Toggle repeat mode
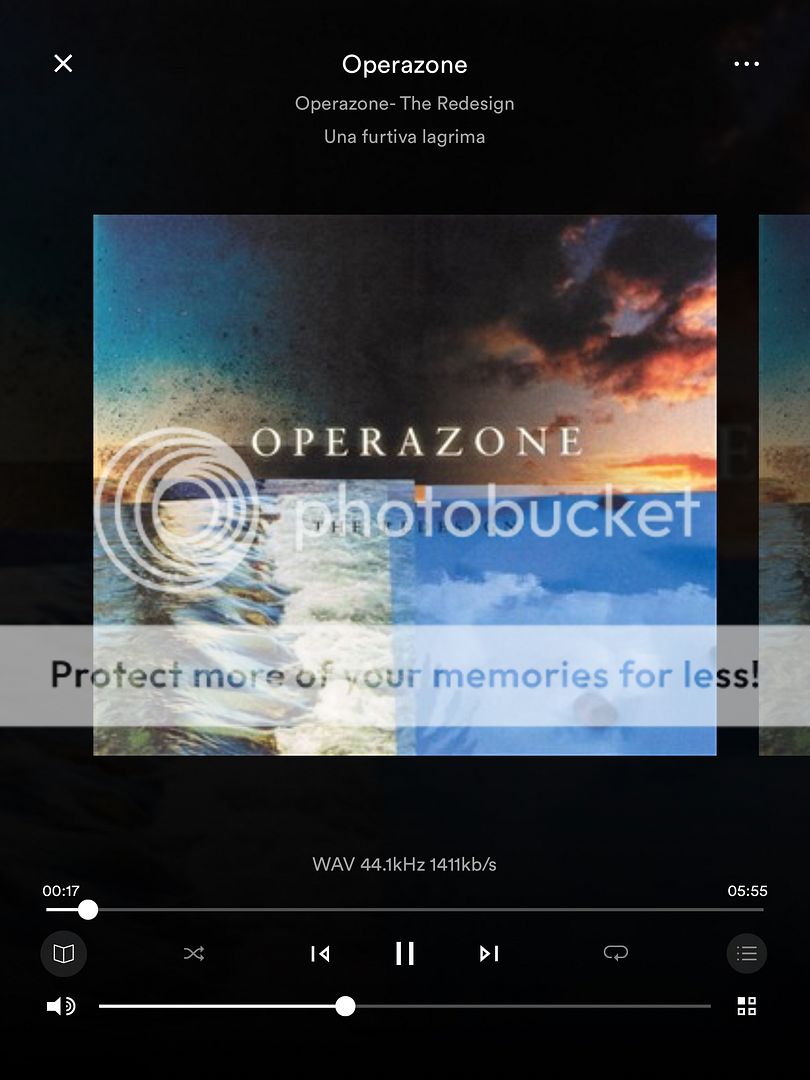This screenshot has width=810, height=1080. (615, 953)
